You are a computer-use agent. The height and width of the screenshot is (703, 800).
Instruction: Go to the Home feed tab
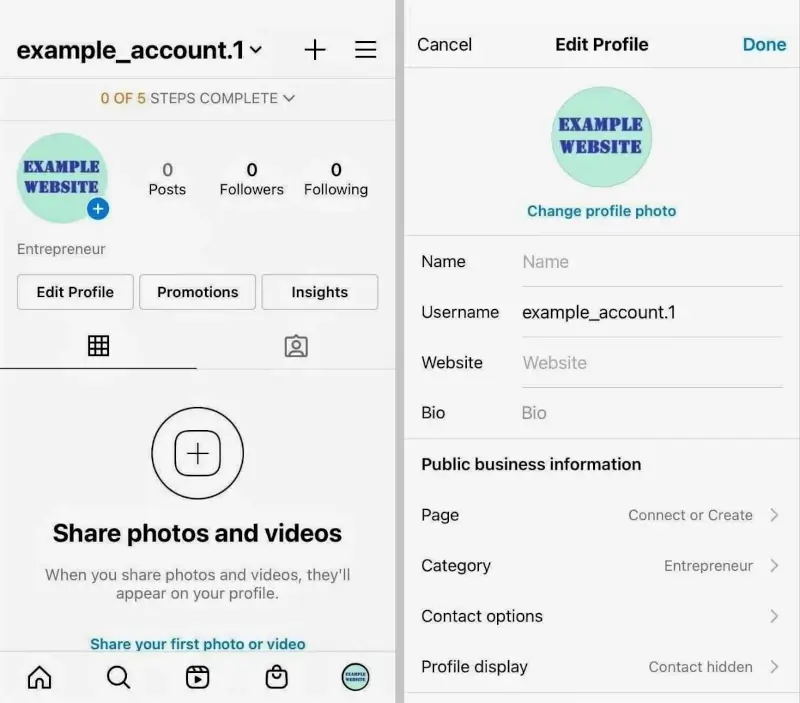click(39, 677)
